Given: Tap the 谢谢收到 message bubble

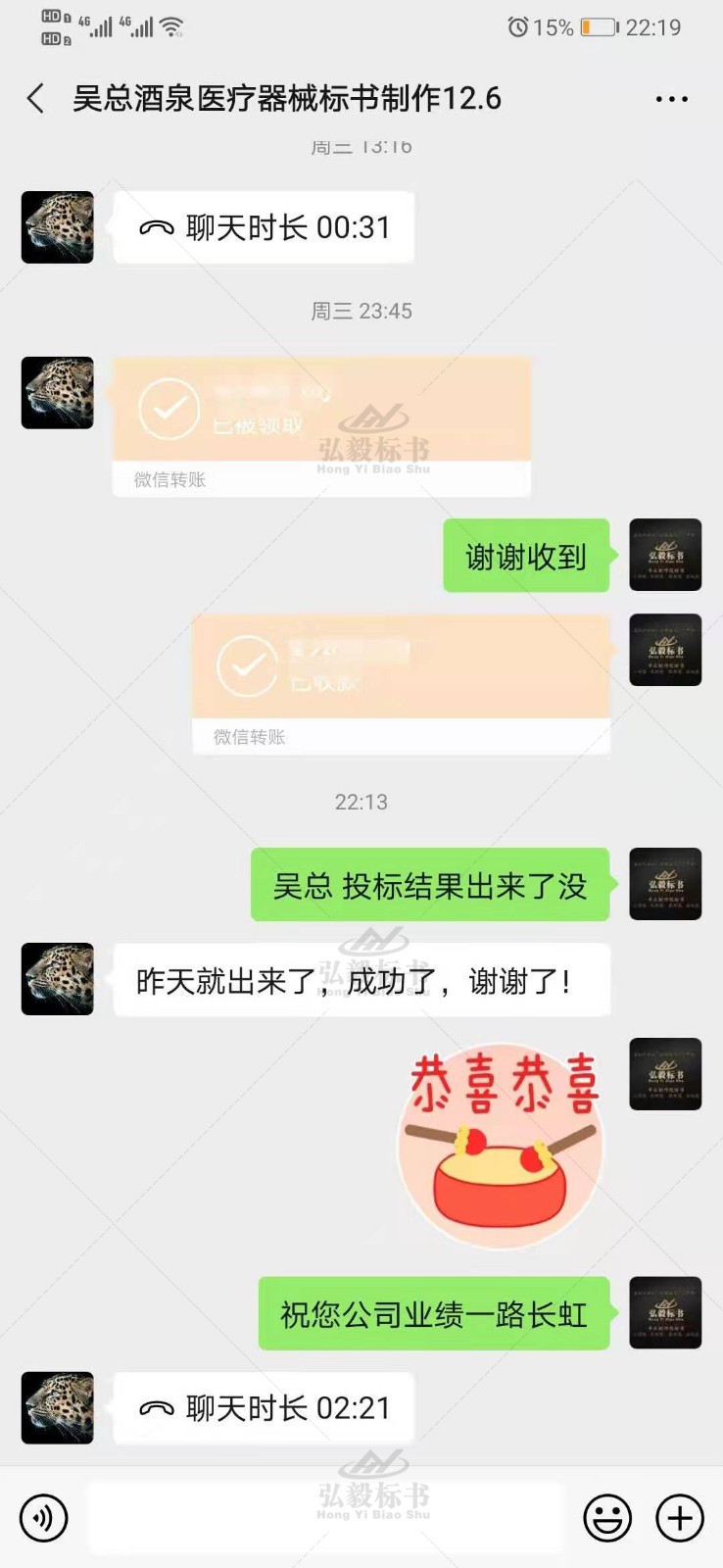Looking at the screenshot, I should tap(525, 556).
